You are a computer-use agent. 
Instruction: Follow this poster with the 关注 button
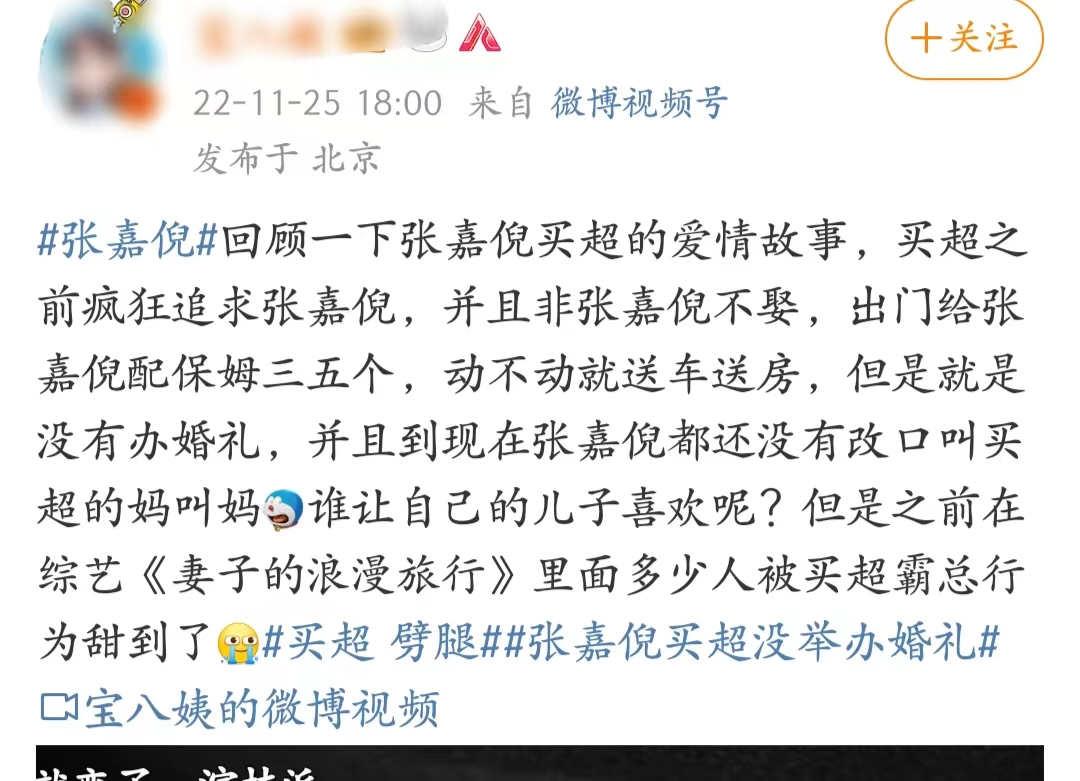(x=963, y=39)
